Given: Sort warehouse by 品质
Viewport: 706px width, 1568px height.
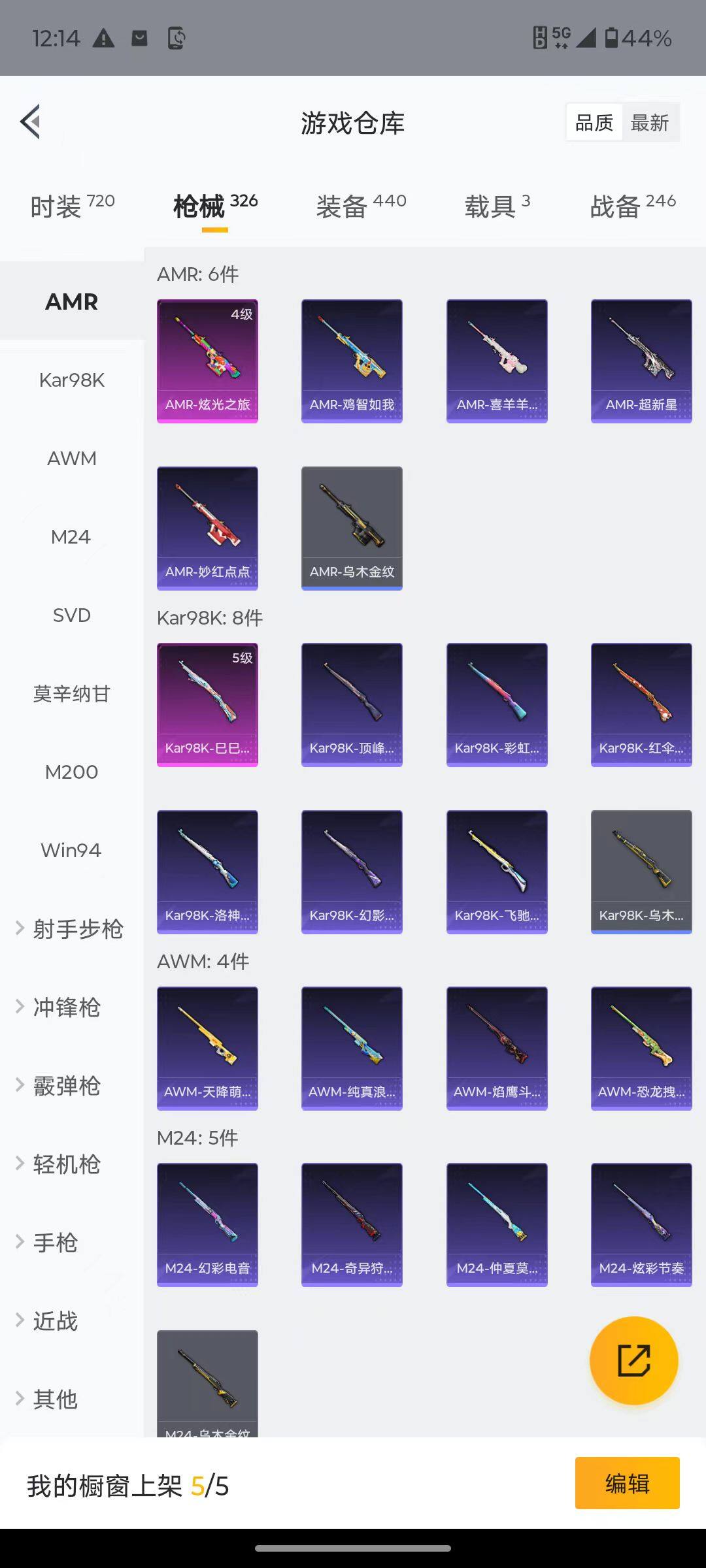Looking at the screenshot, I should coord(594,122).
